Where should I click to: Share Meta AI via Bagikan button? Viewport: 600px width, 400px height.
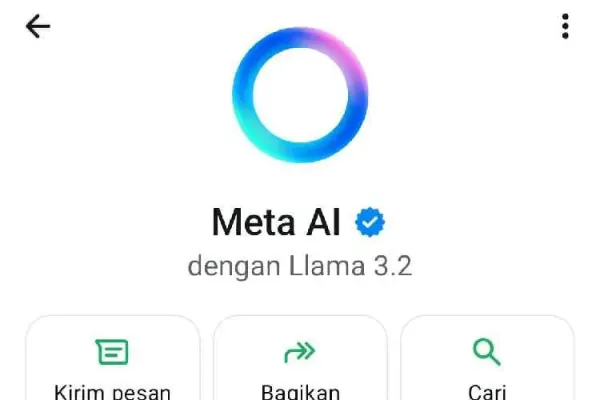coord(300,365)
